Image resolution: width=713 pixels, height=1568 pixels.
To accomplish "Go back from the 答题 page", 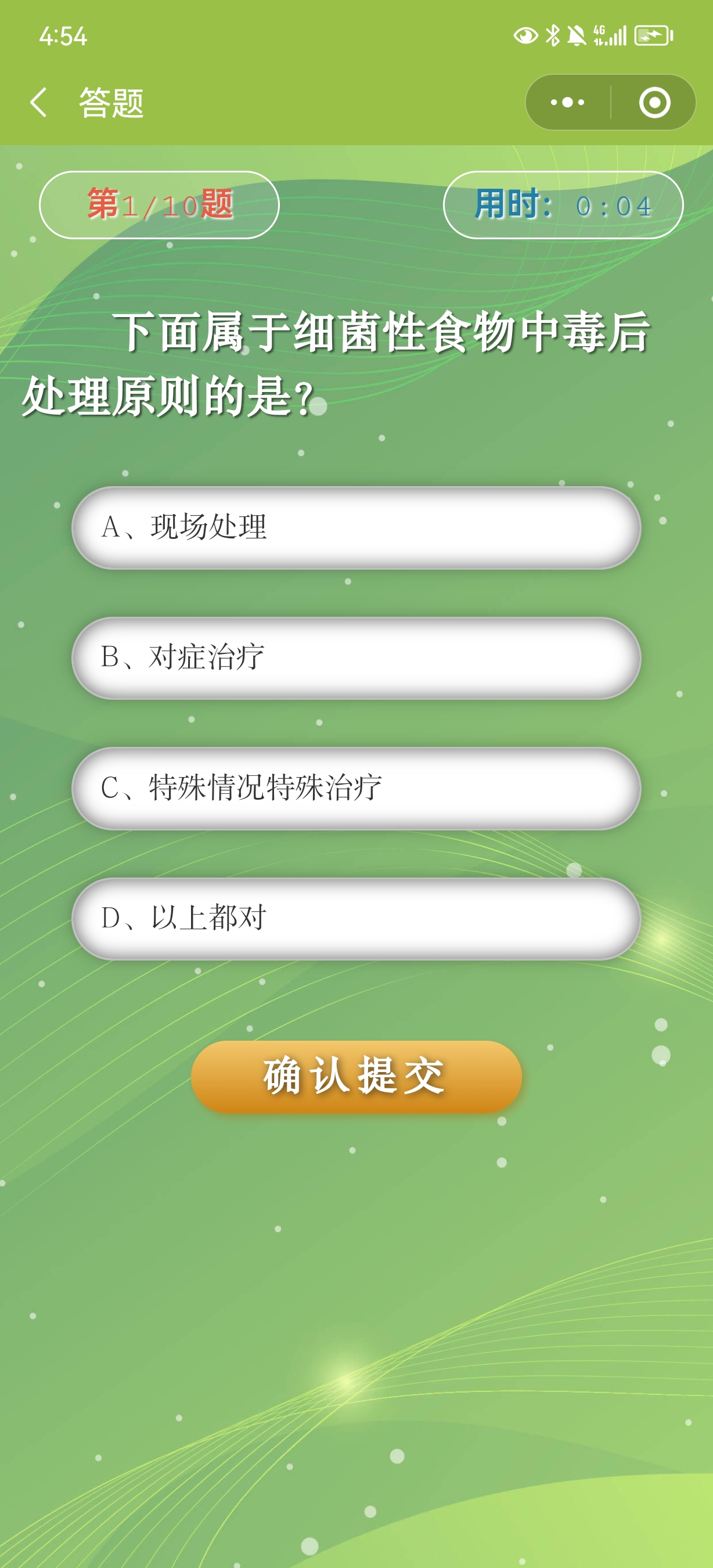I will point(39,102).
